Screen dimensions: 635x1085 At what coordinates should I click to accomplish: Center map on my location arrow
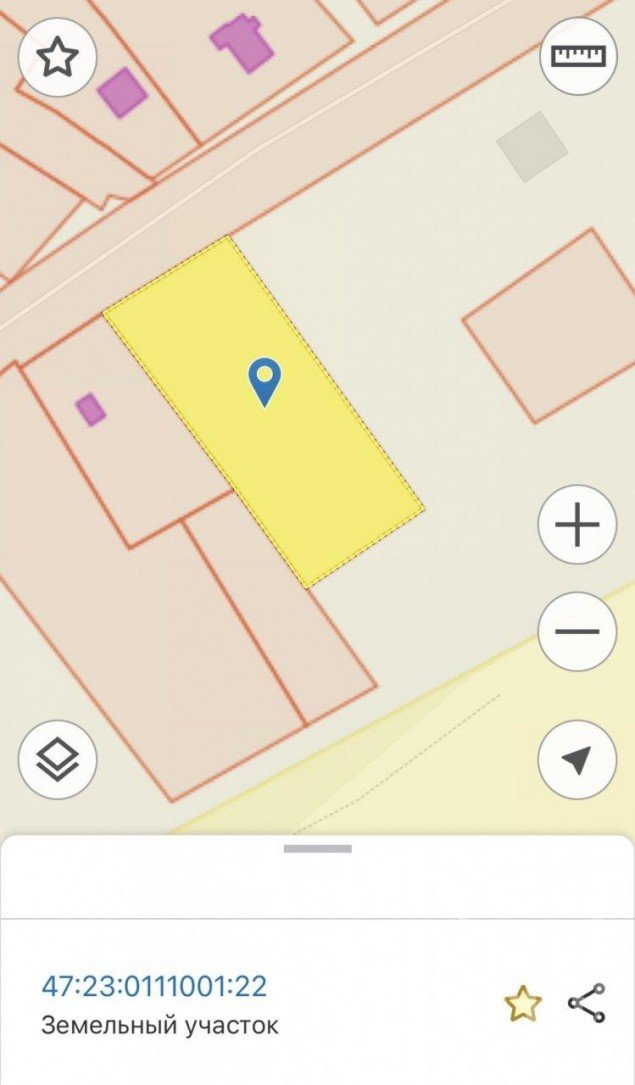pyautogui.click(x=577, y=760)
